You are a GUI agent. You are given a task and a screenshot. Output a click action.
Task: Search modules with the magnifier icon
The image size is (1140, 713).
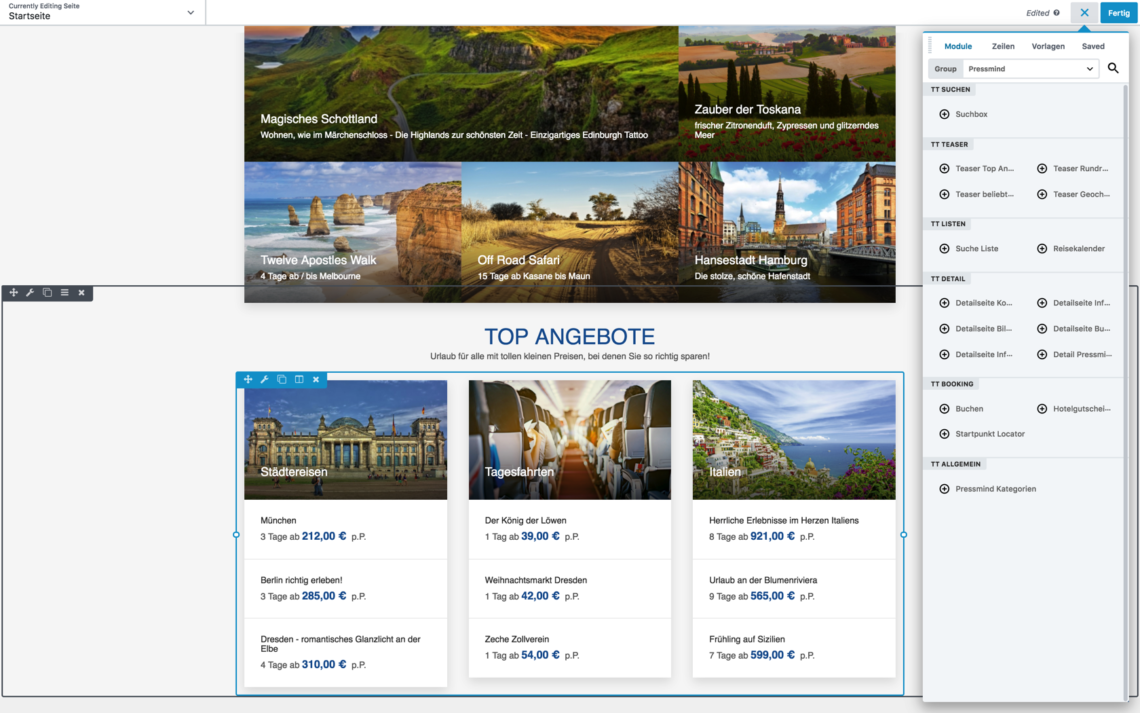click(1113, 69)
